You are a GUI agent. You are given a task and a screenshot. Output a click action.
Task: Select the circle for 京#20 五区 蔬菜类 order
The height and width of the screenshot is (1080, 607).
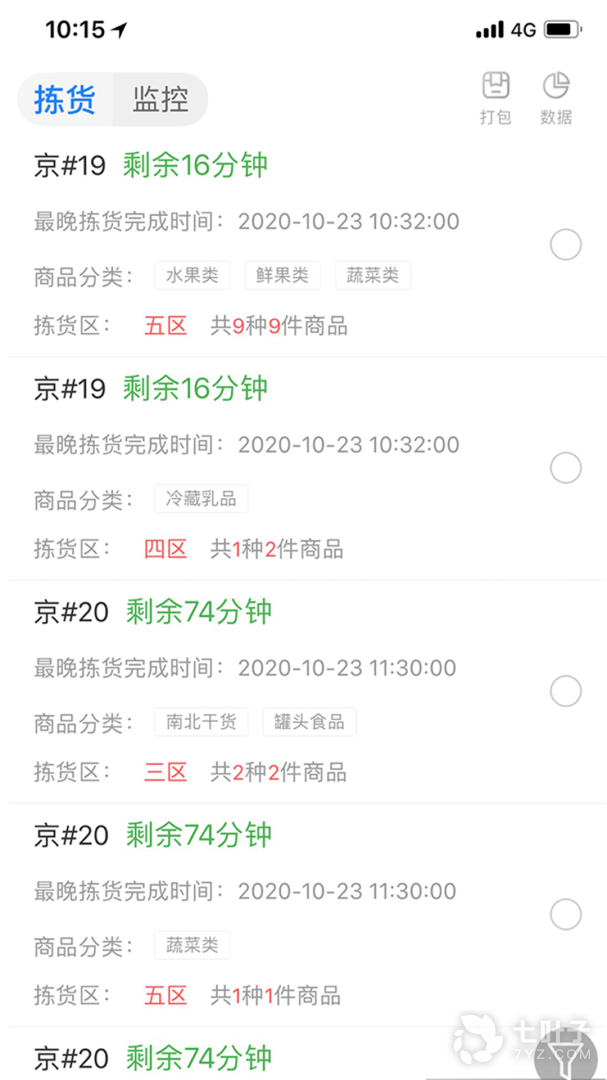coord(566,913)
